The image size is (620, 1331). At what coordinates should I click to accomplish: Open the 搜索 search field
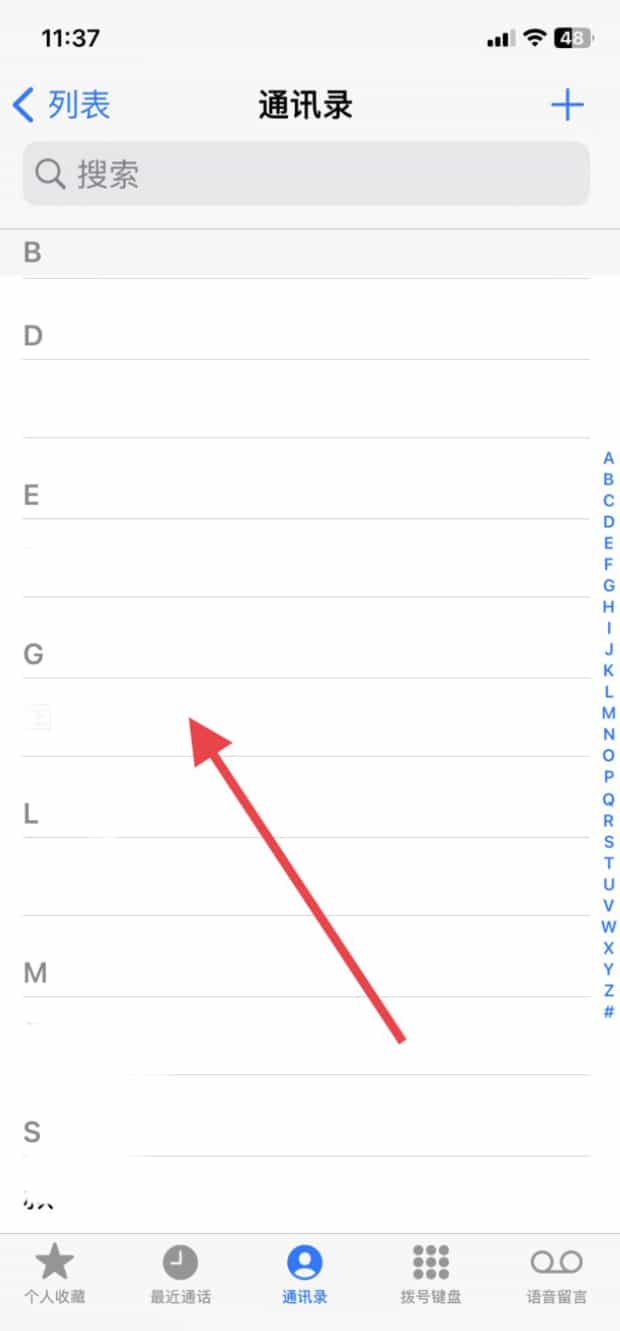(x=306, y=174)
